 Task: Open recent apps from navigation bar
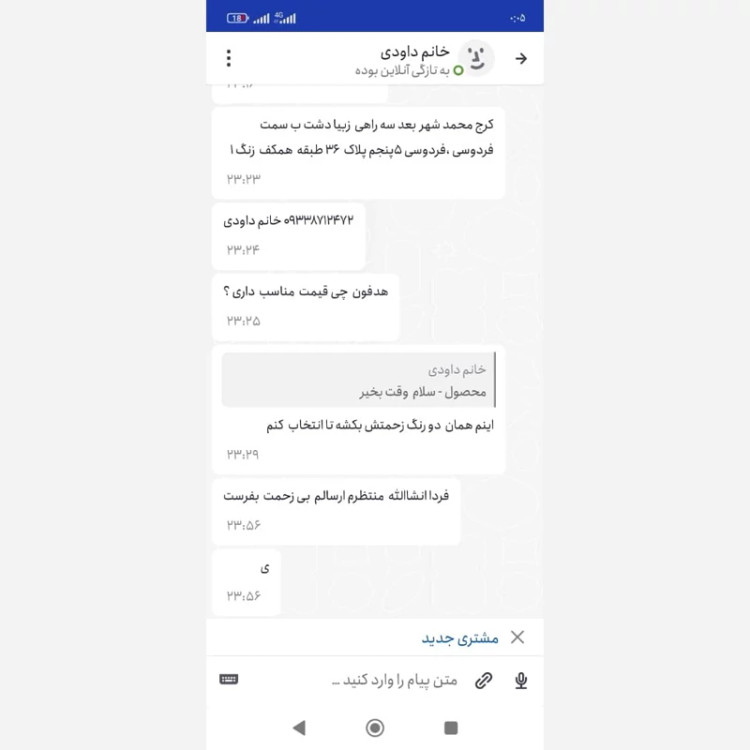[x=451, y=727]
